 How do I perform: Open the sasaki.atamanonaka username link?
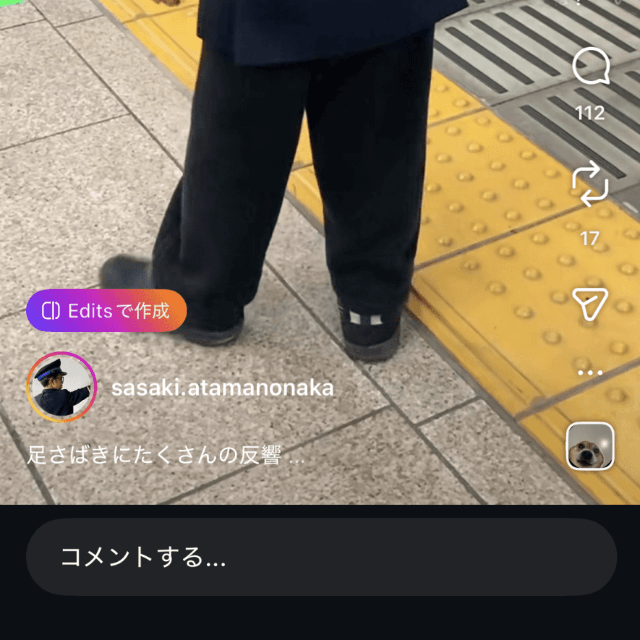[x=222, y=388]
